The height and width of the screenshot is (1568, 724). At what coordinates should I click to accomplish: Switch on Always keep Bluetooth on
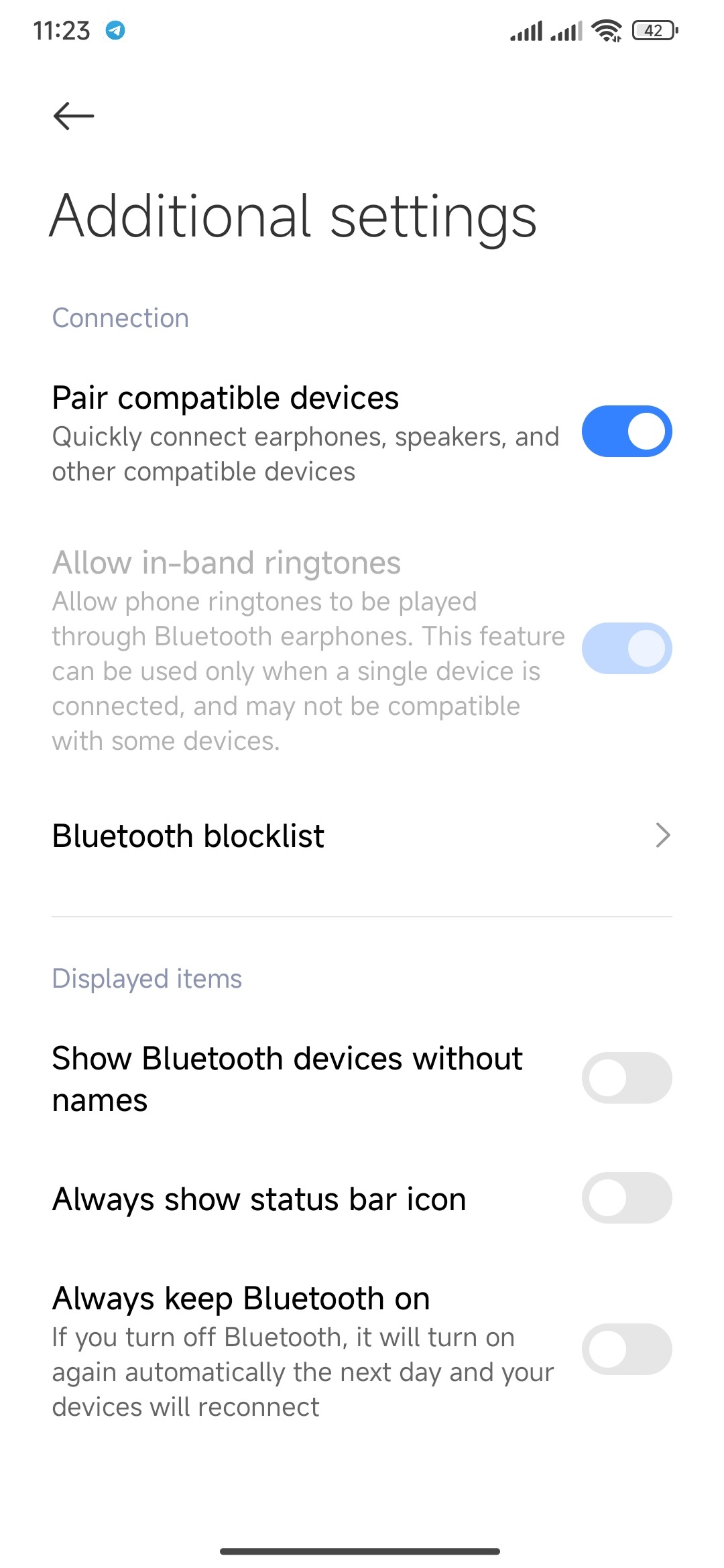click(x=626, y=1350)
